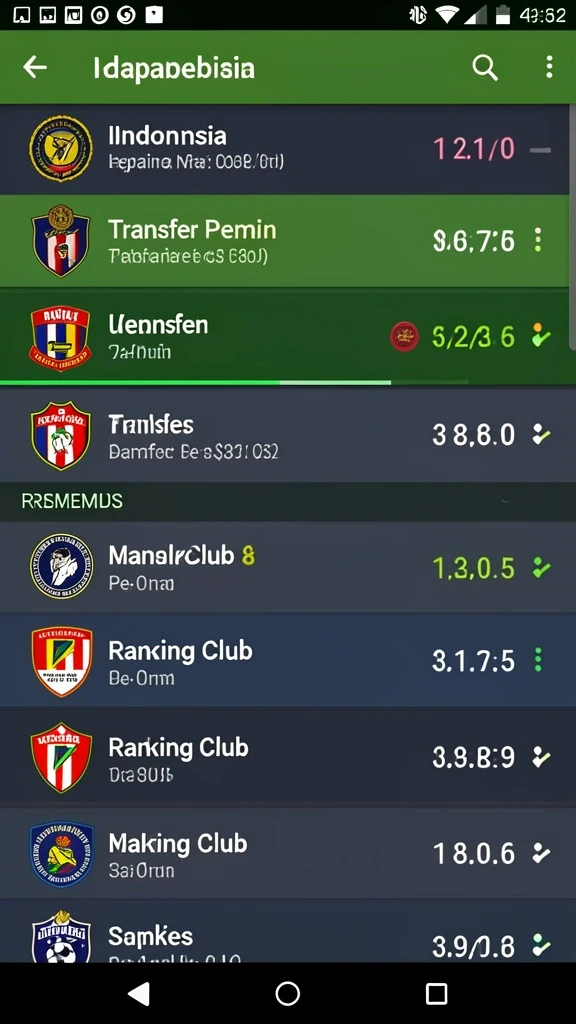Open the Ranking Club row scored 3.1.7:5
Screen dimensions: 576x1024
coord(285,660)
